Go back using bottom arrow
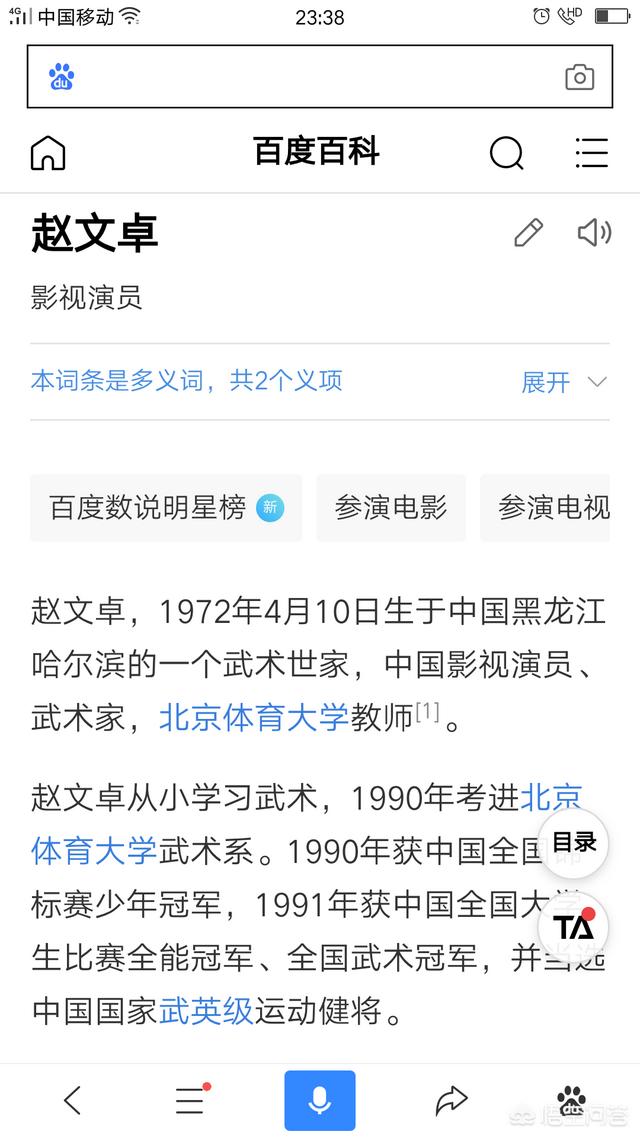The width and height of the screenshot is (640, 1138). (x=72, y=1101)
